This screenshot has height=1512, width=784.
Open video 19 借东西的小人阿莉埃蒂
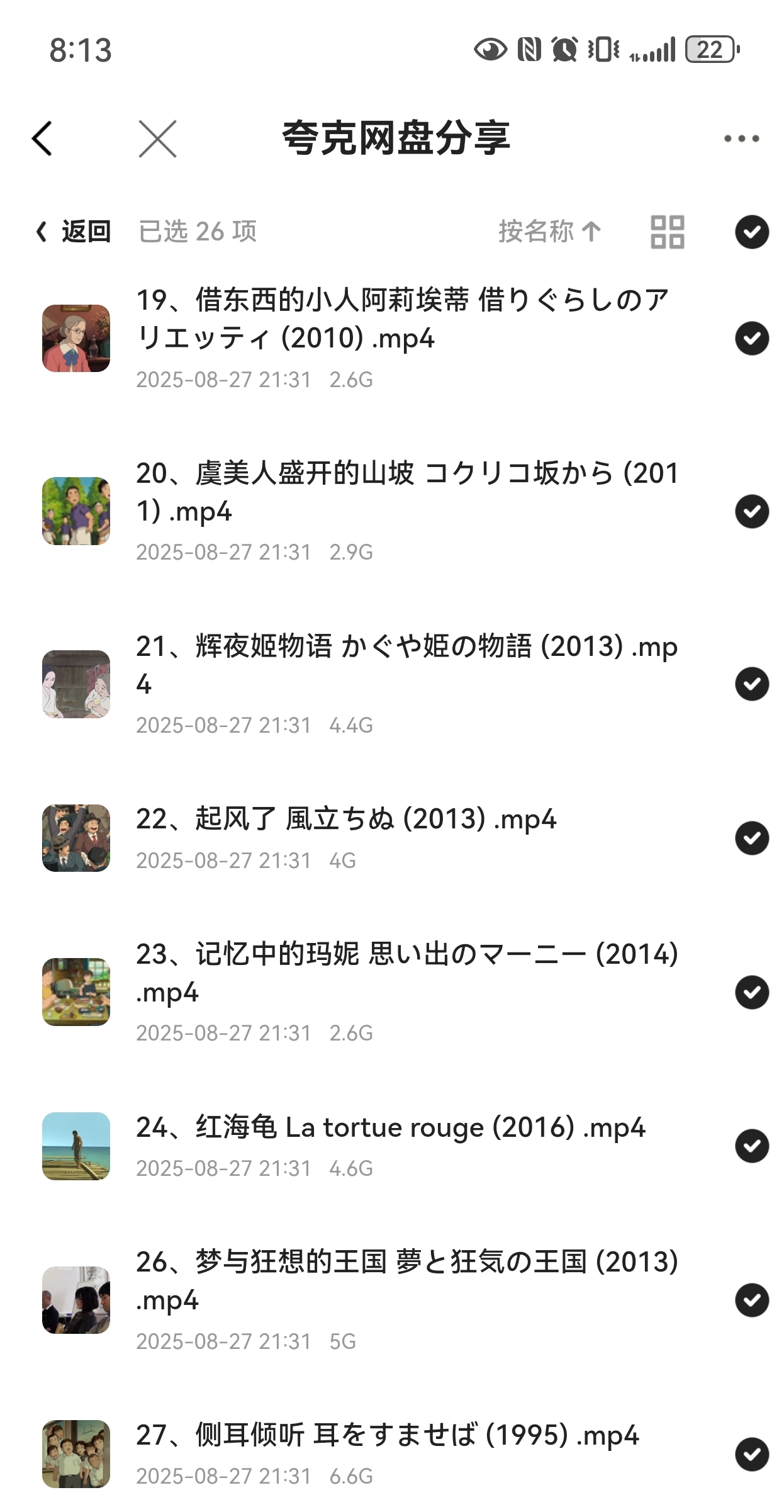(x=403, y=319)
